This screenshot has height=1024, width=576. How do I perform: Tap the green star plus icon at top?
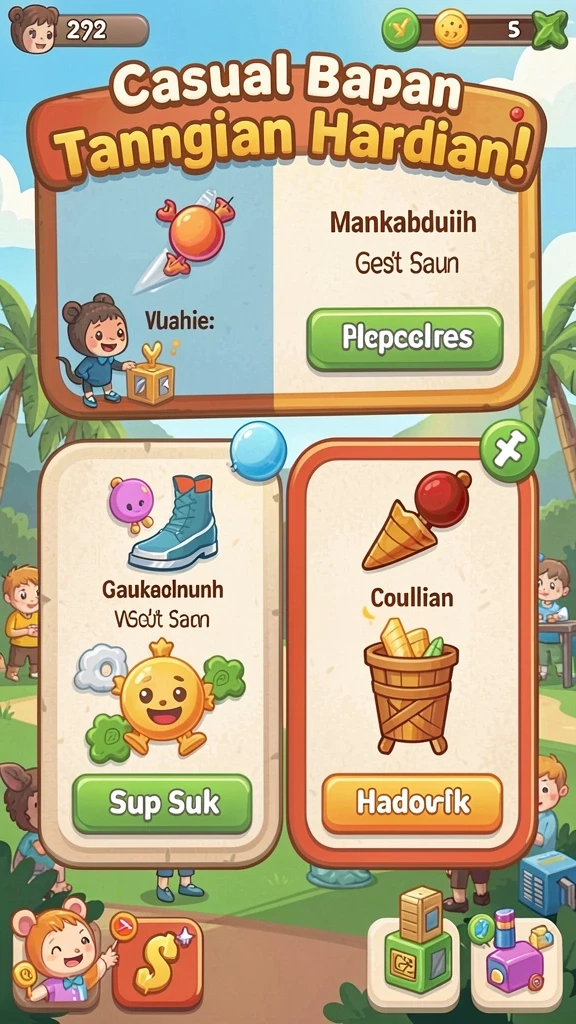pos(549,29)
